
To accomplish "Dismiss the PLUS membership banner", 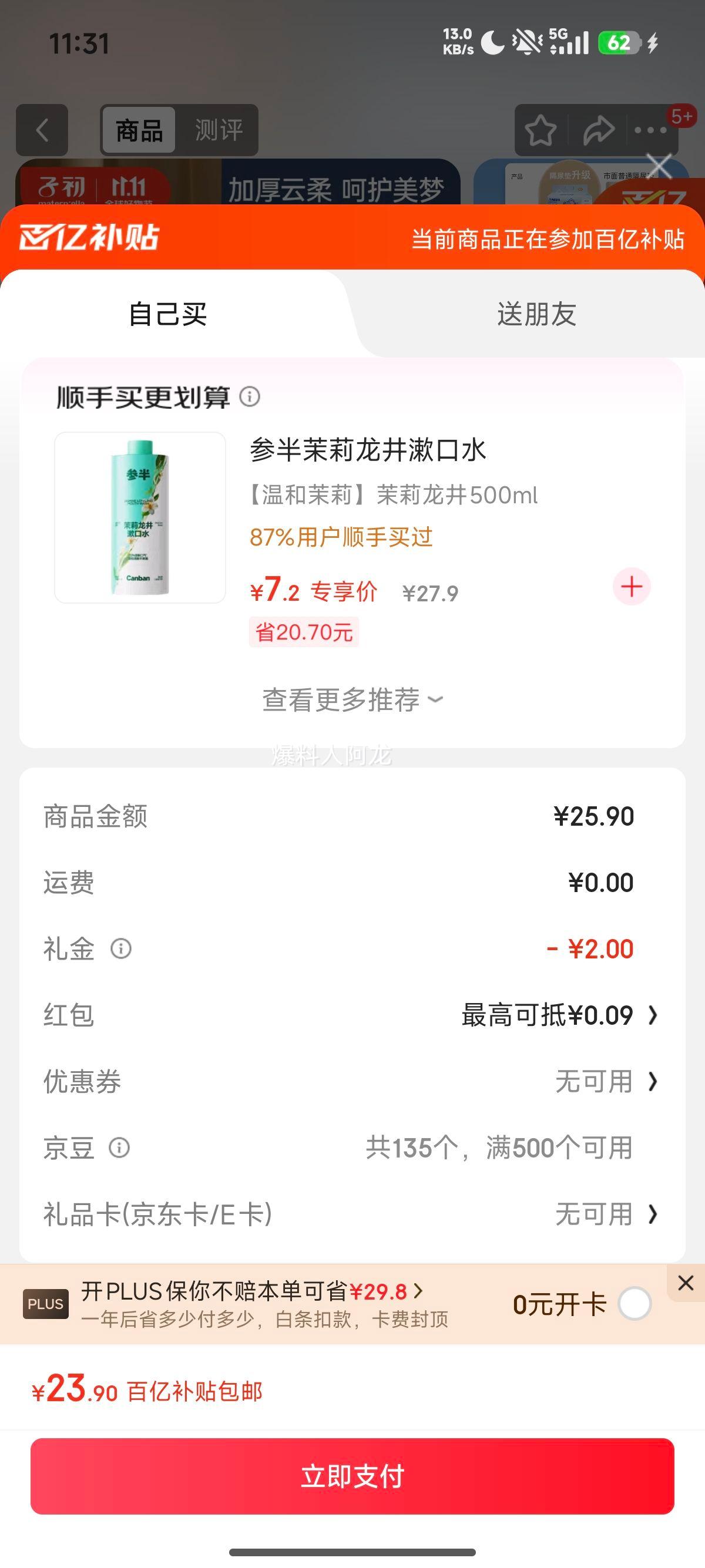I will point(686,1283).
